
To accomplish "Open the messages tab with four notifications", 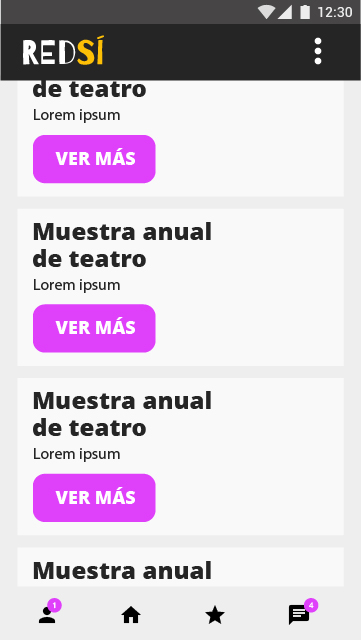I will 302,612.
